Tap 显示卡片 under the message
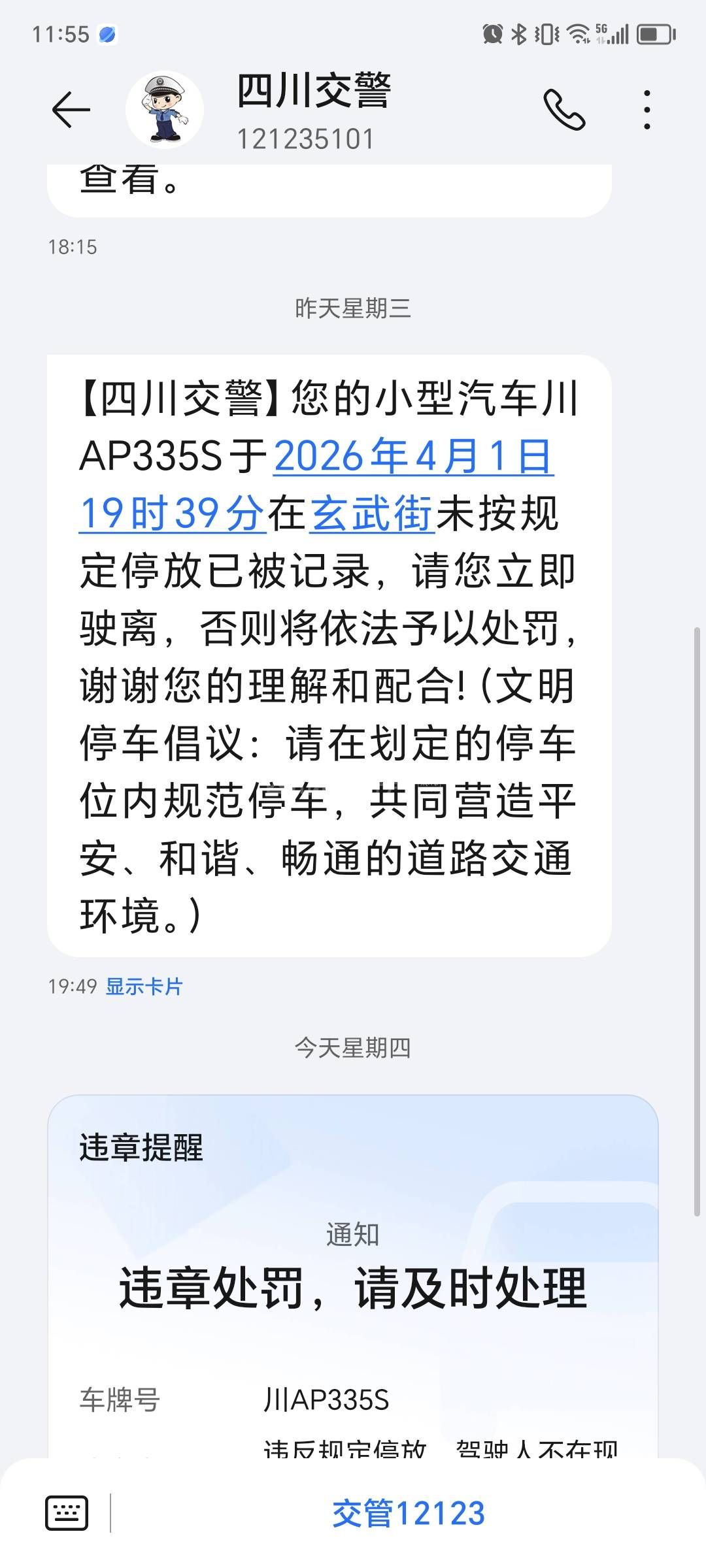This screenshot has height=1568, width=706. [x=144, y=987]
